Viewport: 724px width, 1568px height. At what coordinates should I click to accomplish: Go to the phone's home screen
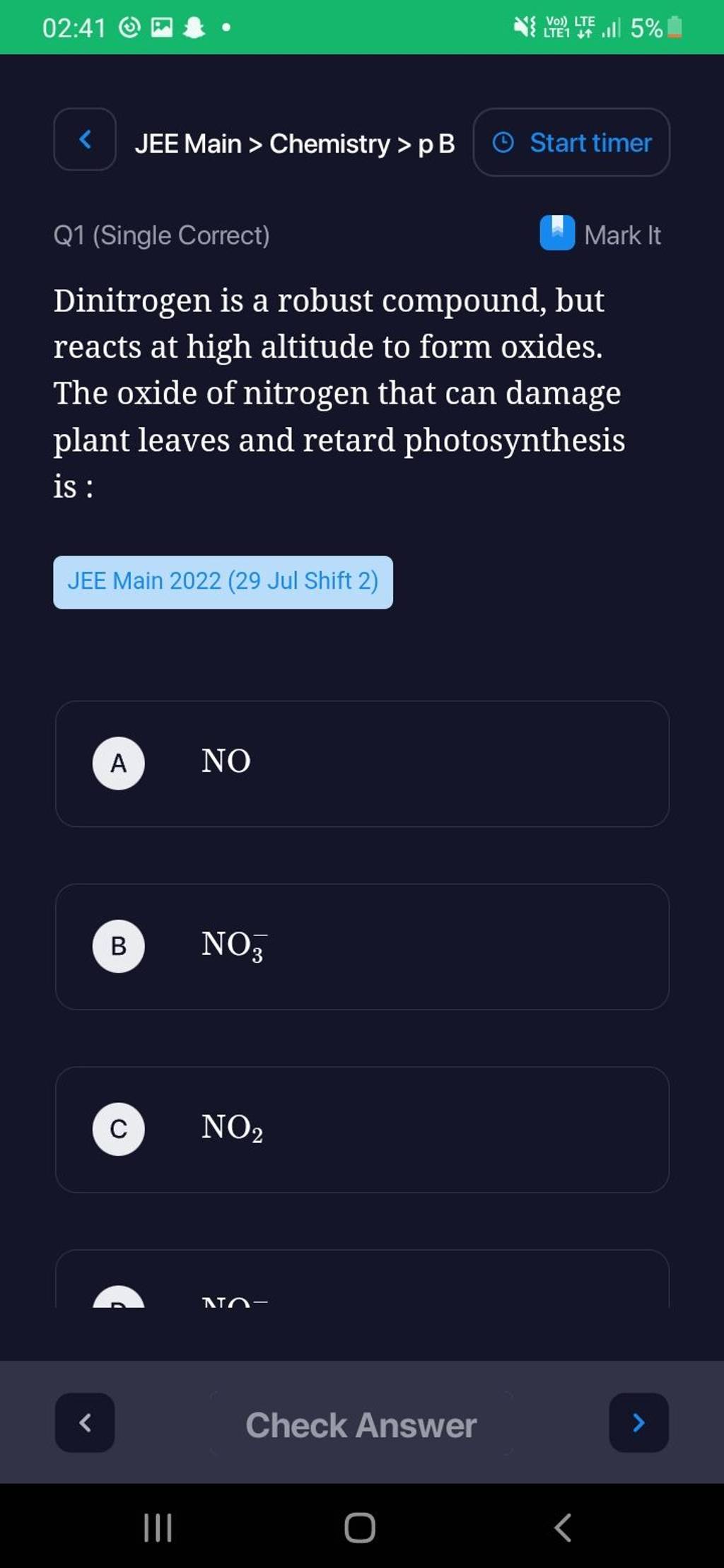click(359, 1528)
